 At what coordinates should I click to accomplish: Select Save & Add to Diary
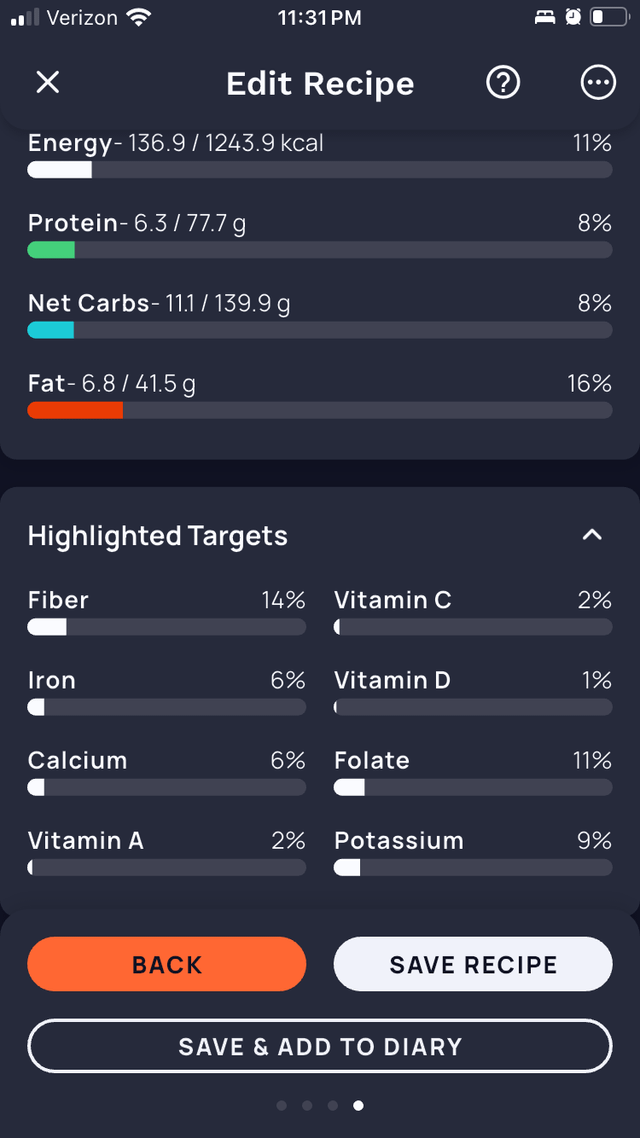coord(320,1046)
